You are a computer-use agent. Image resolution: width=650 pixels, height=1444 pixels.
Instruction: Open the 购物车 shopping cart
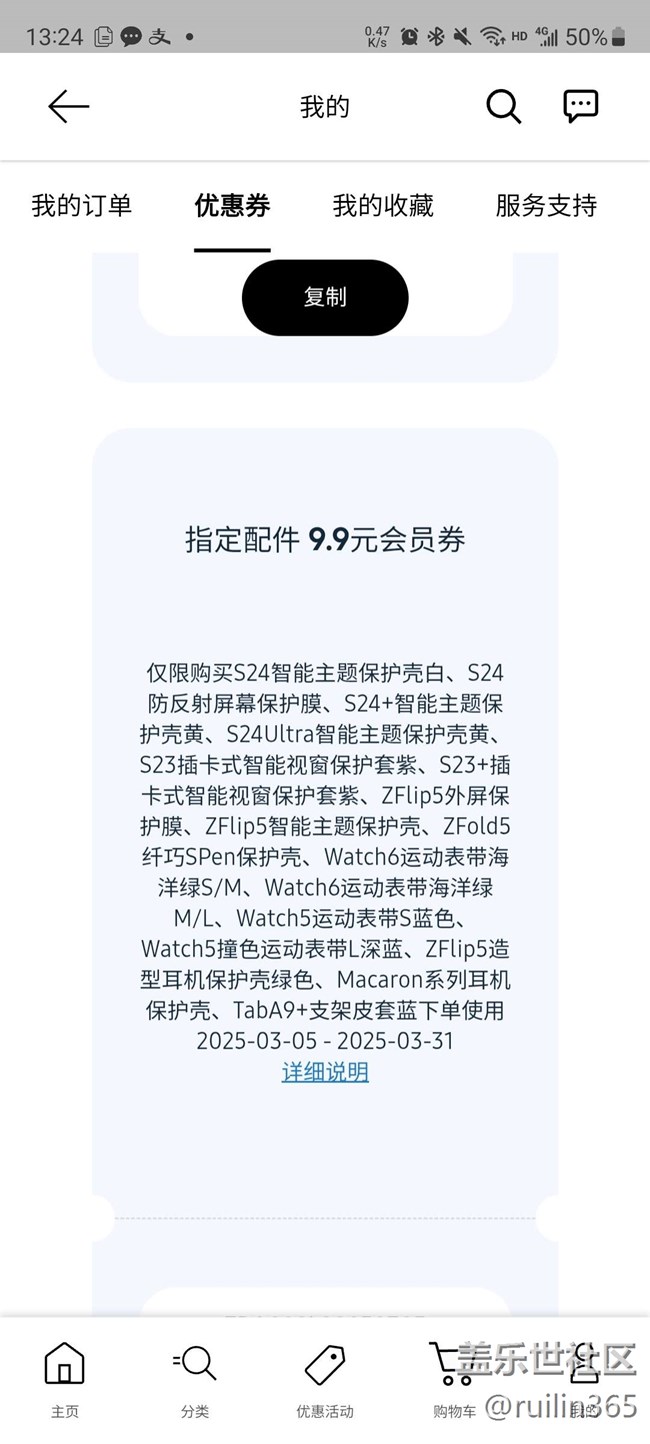(x=454, y=1380)
